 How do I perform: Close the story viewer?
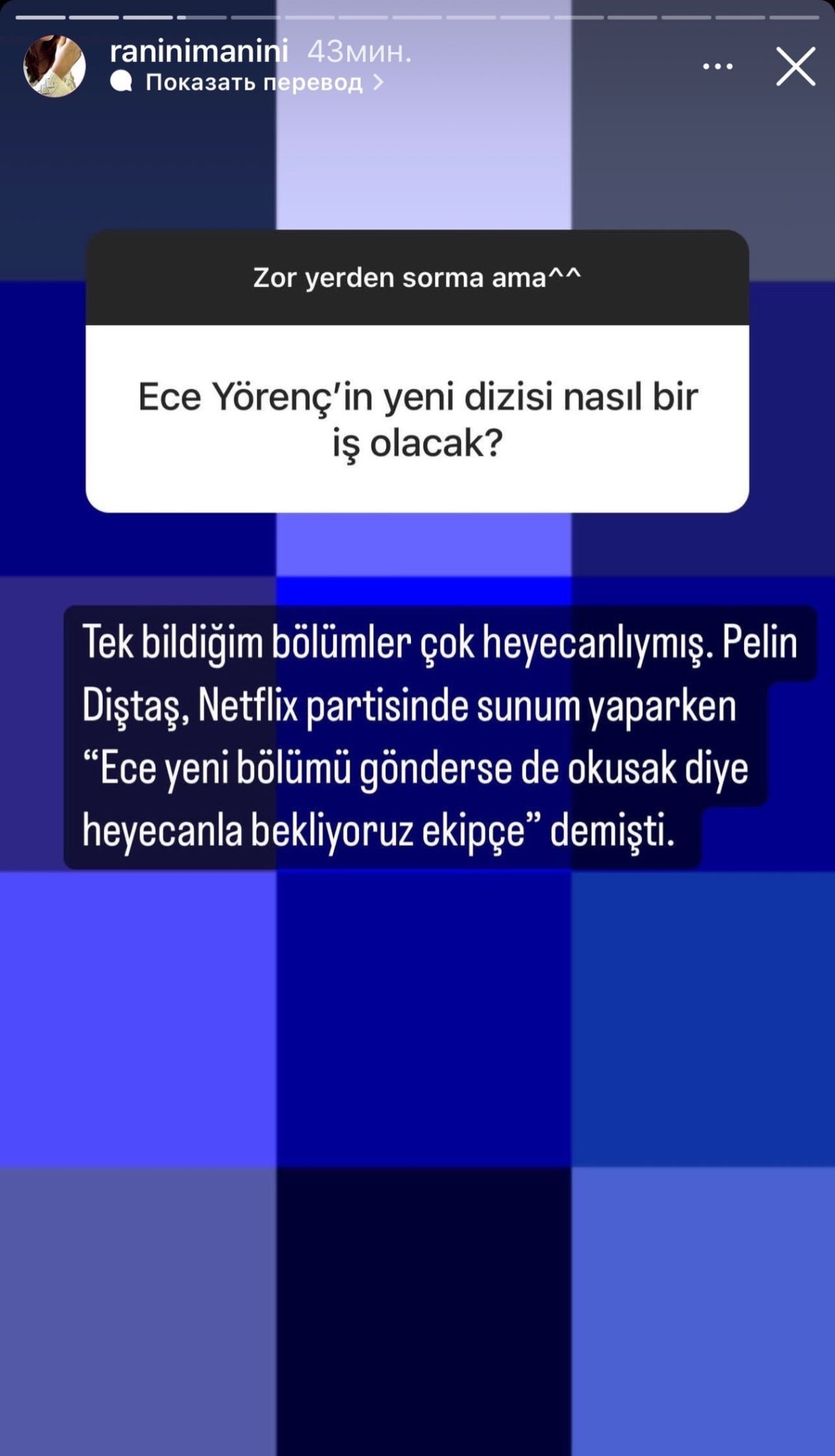pos(795,67)
